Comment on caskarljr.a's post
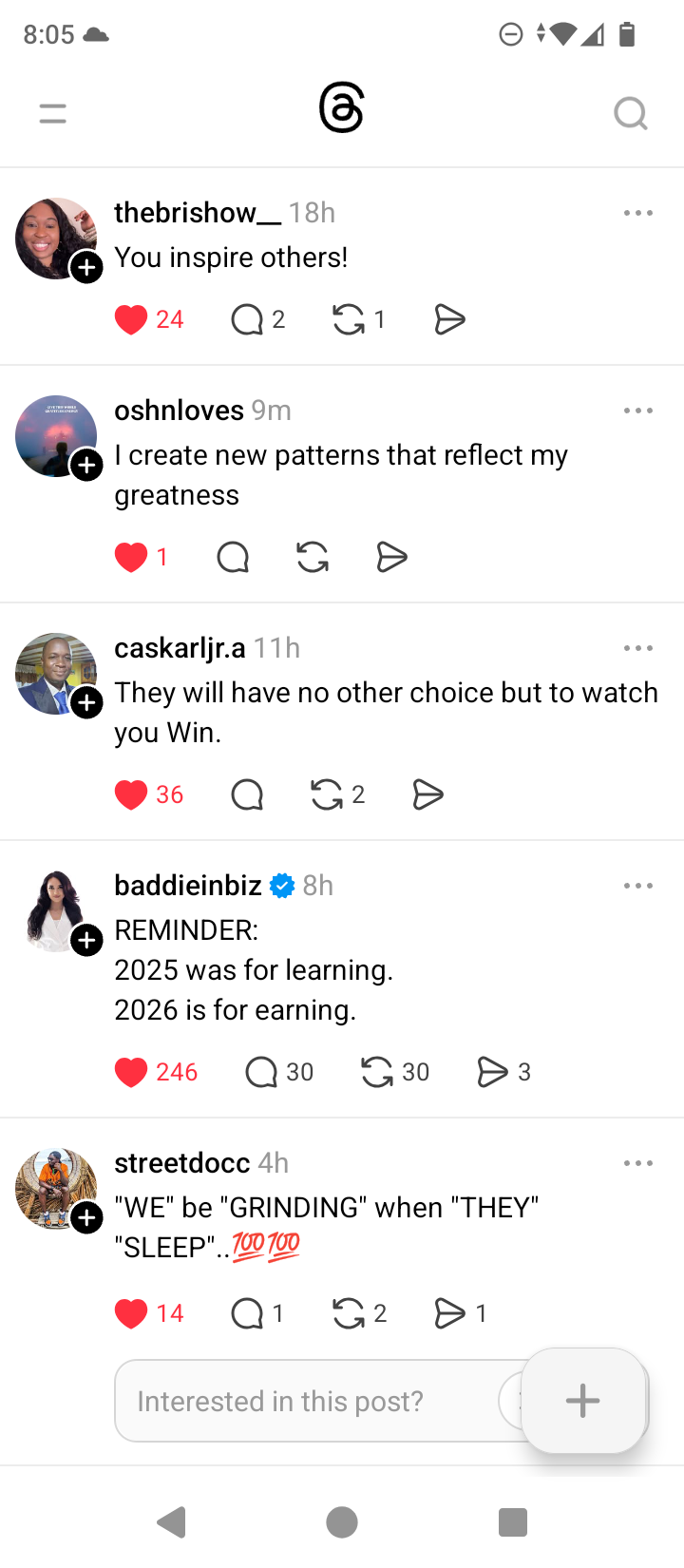Viewport: 684px width, 1568px height. [247, 794]
